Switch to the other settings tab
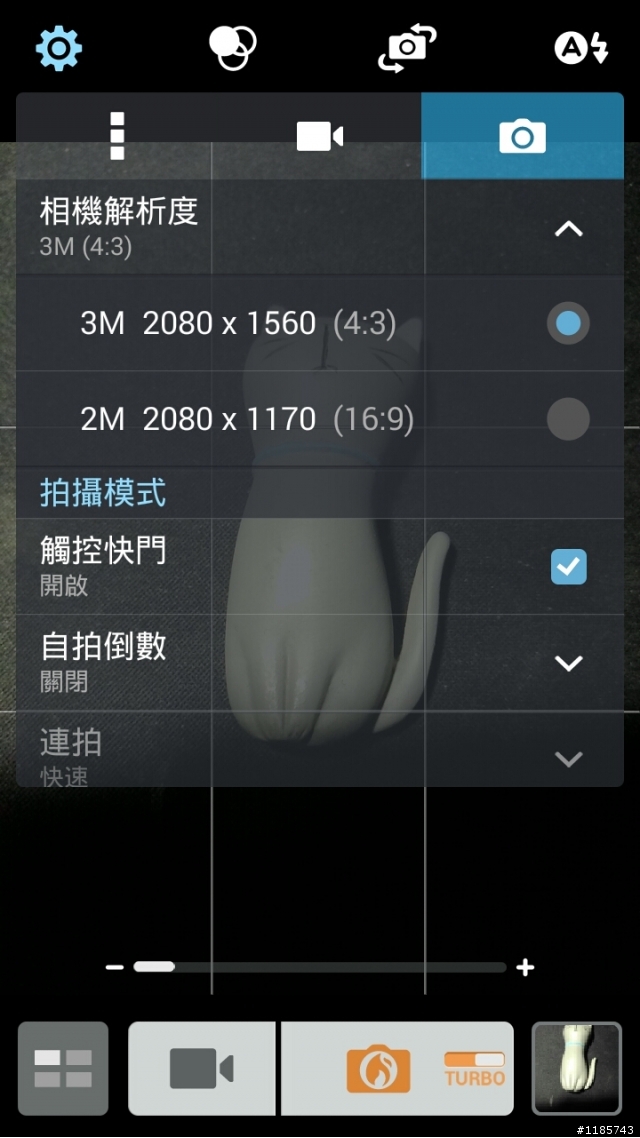The height and width of the screenshot is (1138, 640). [x=117, y=136]
